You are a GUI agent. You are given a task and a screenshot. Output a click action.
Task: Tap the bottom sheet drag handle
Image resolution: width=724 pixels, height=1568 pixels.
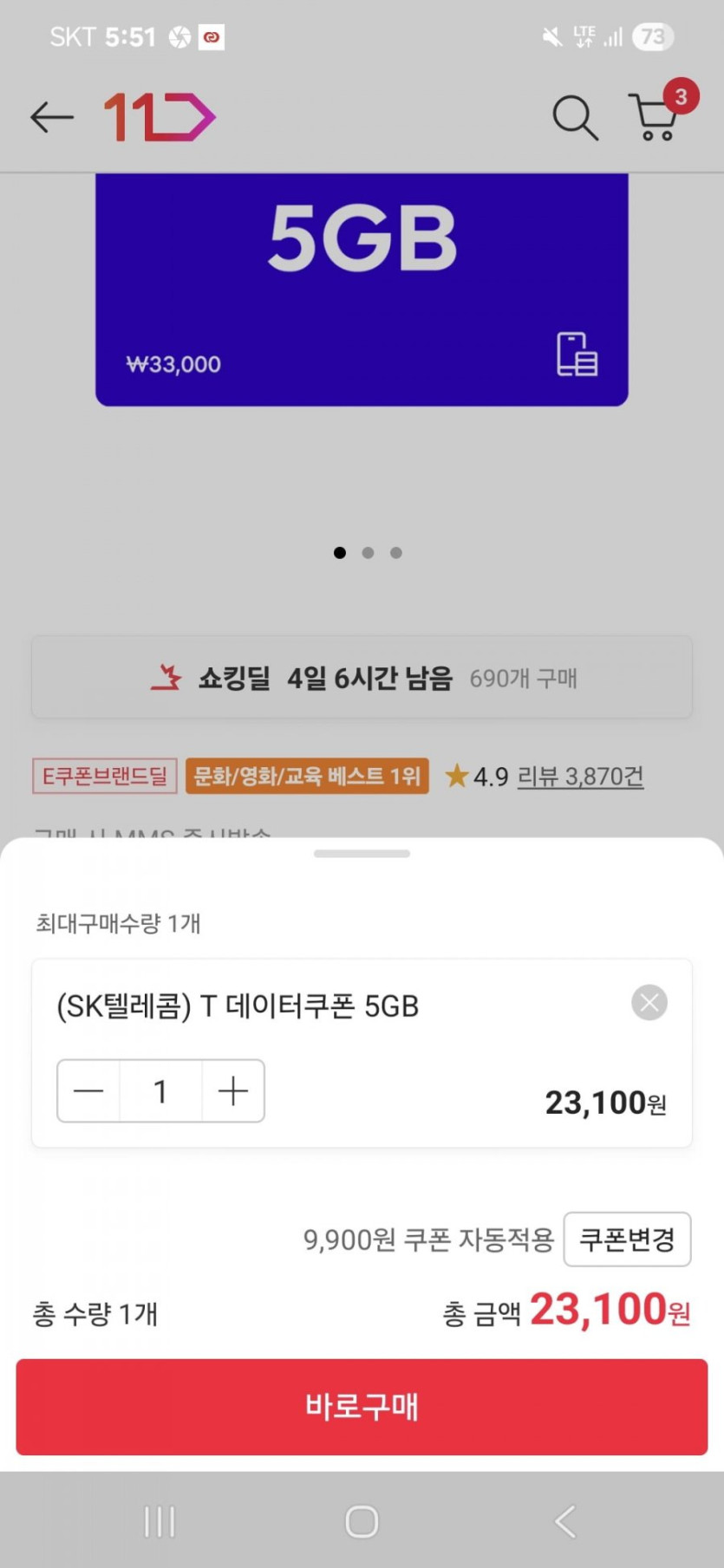(362, 854)
